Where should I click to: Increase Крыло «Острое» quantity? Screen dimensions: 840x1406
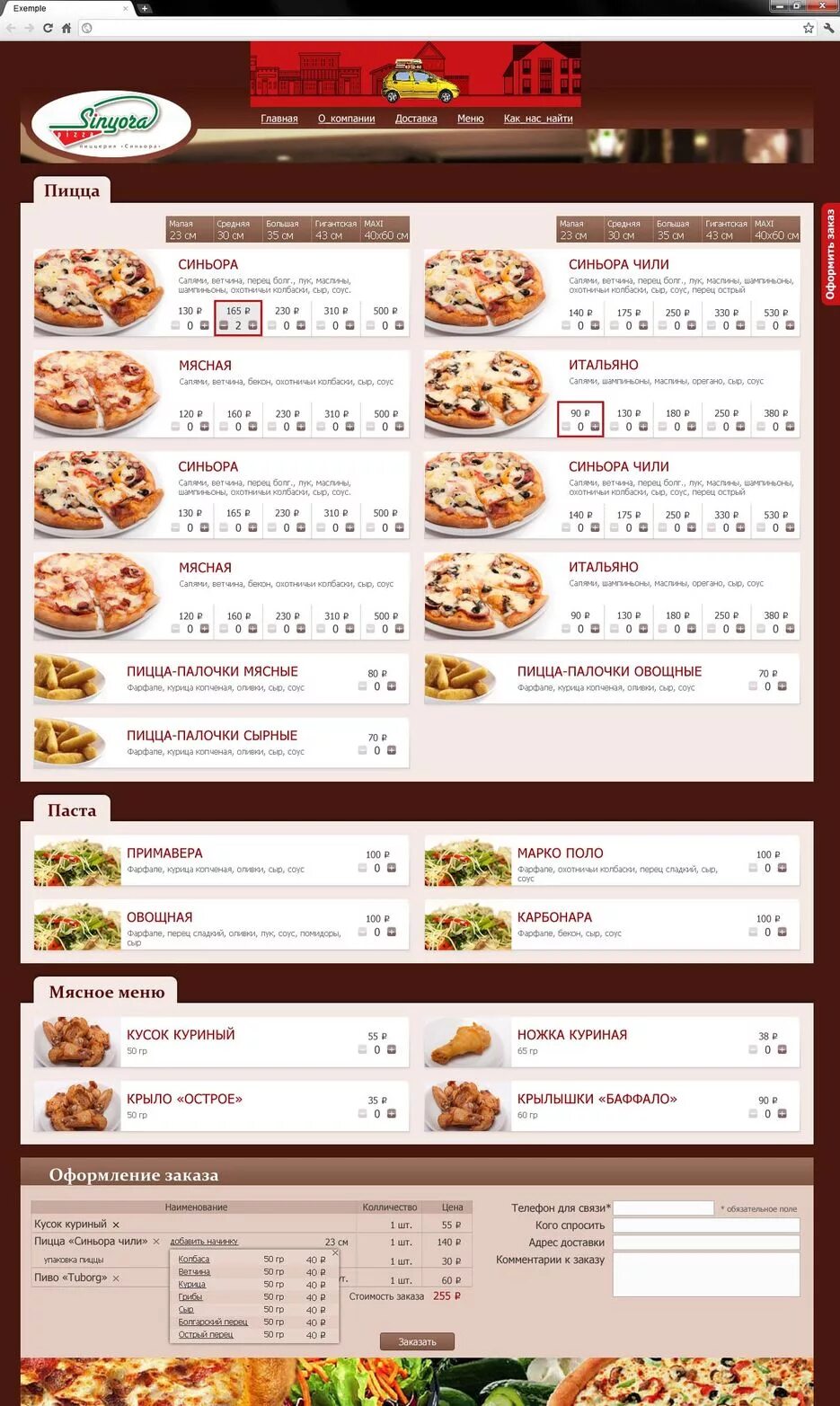392,1113
